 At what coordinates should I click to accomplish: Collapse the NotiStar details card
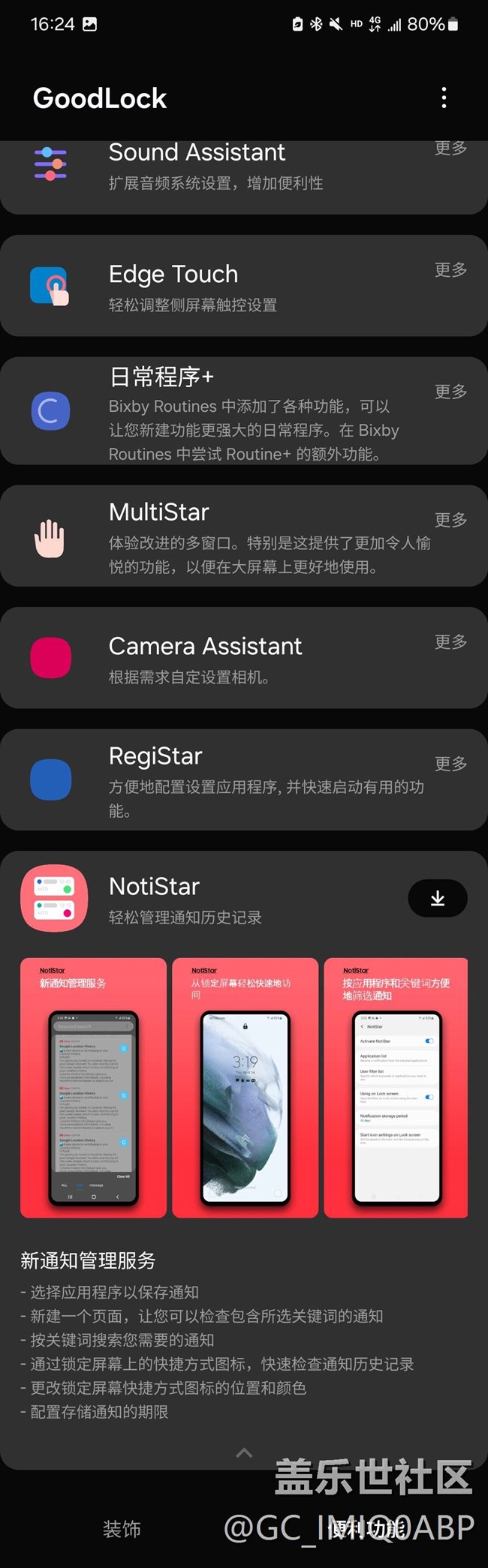pyautogui.click(x=244, y=1453)
